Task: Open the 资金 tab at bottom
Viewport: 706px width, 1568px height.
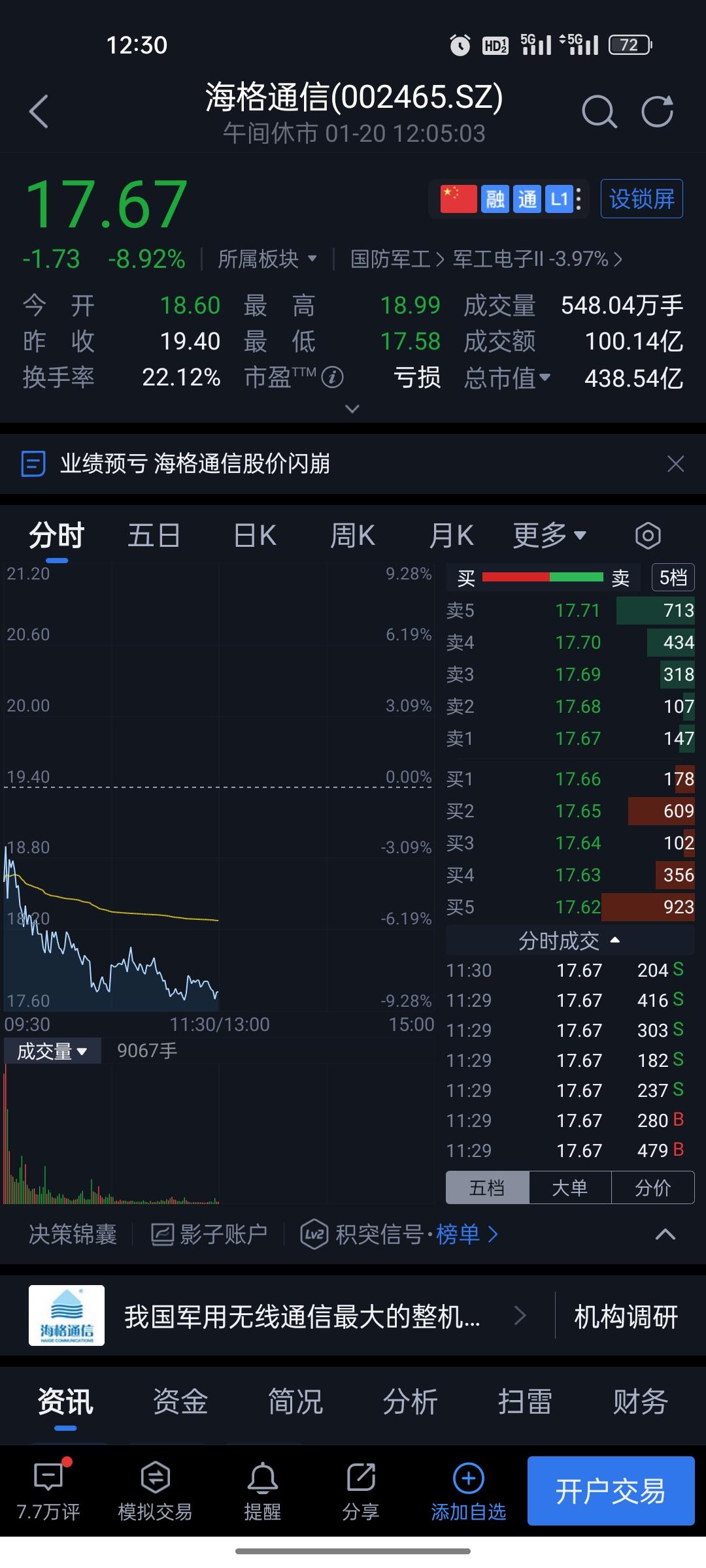Action: 181,1401
